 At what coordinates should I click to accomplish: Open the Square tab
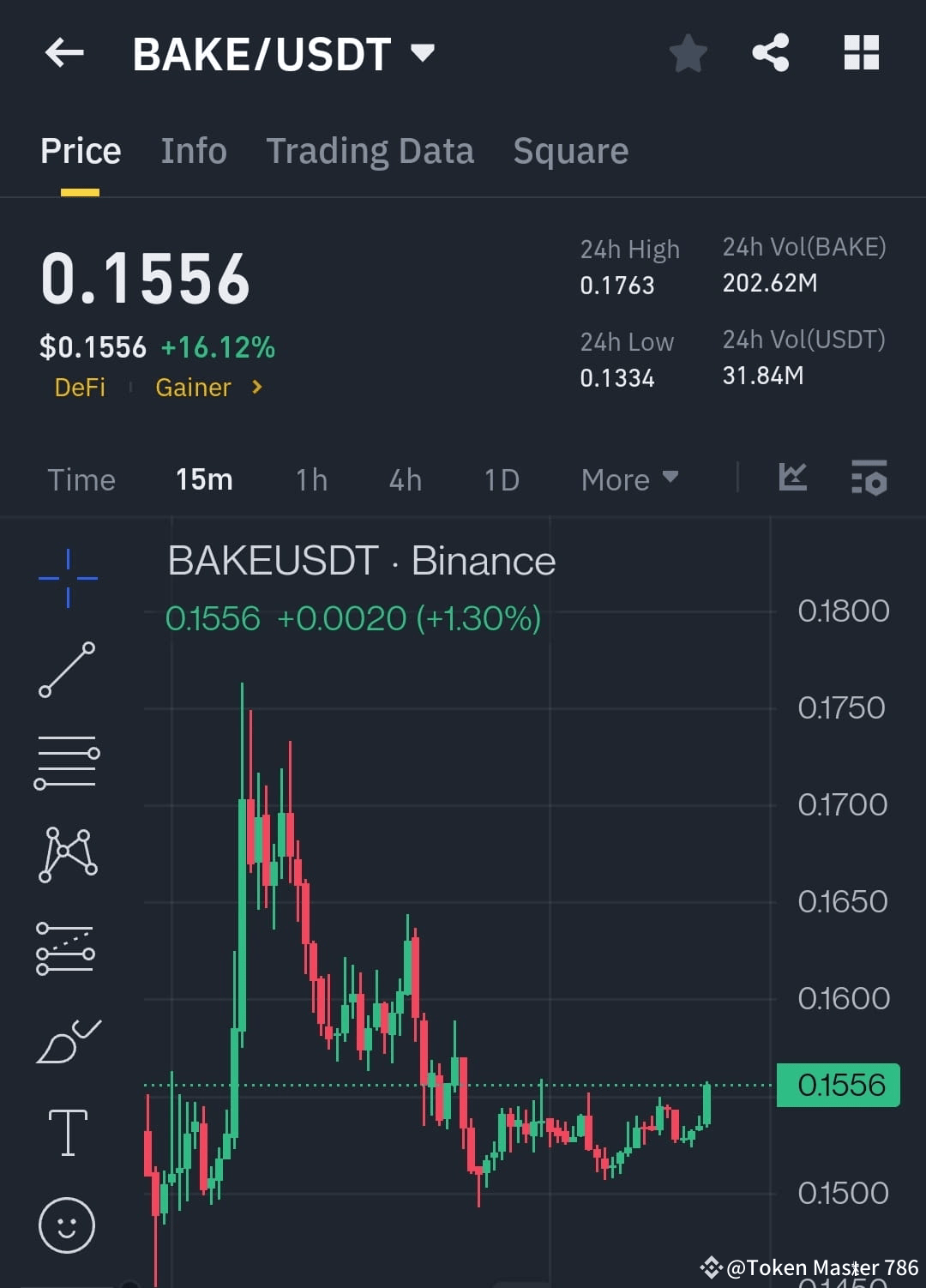click(570, 150)
